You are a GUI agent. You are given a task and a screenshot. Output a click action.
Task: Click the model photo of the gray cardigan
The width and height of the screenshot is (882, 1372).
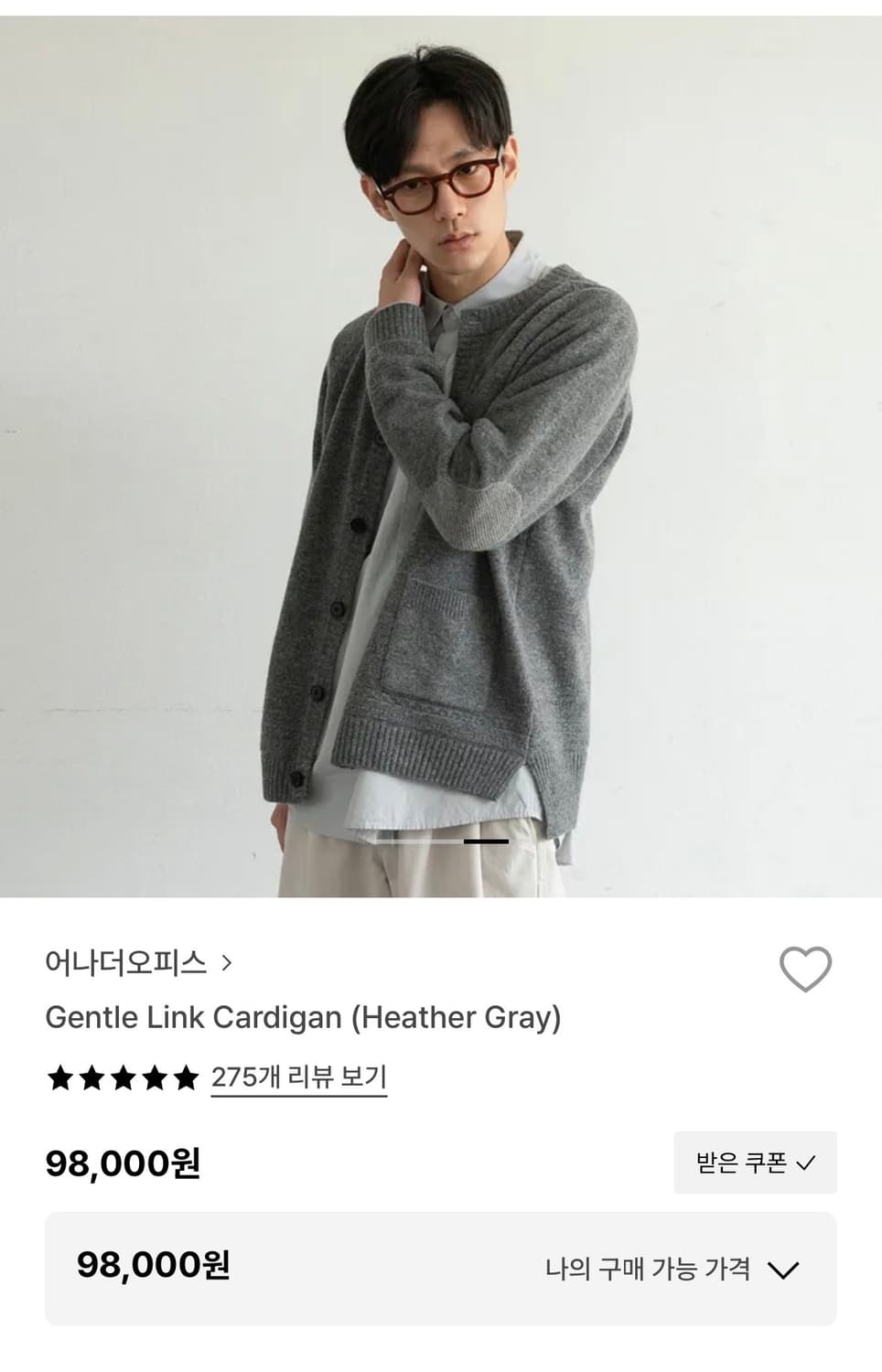pos(441,448)
